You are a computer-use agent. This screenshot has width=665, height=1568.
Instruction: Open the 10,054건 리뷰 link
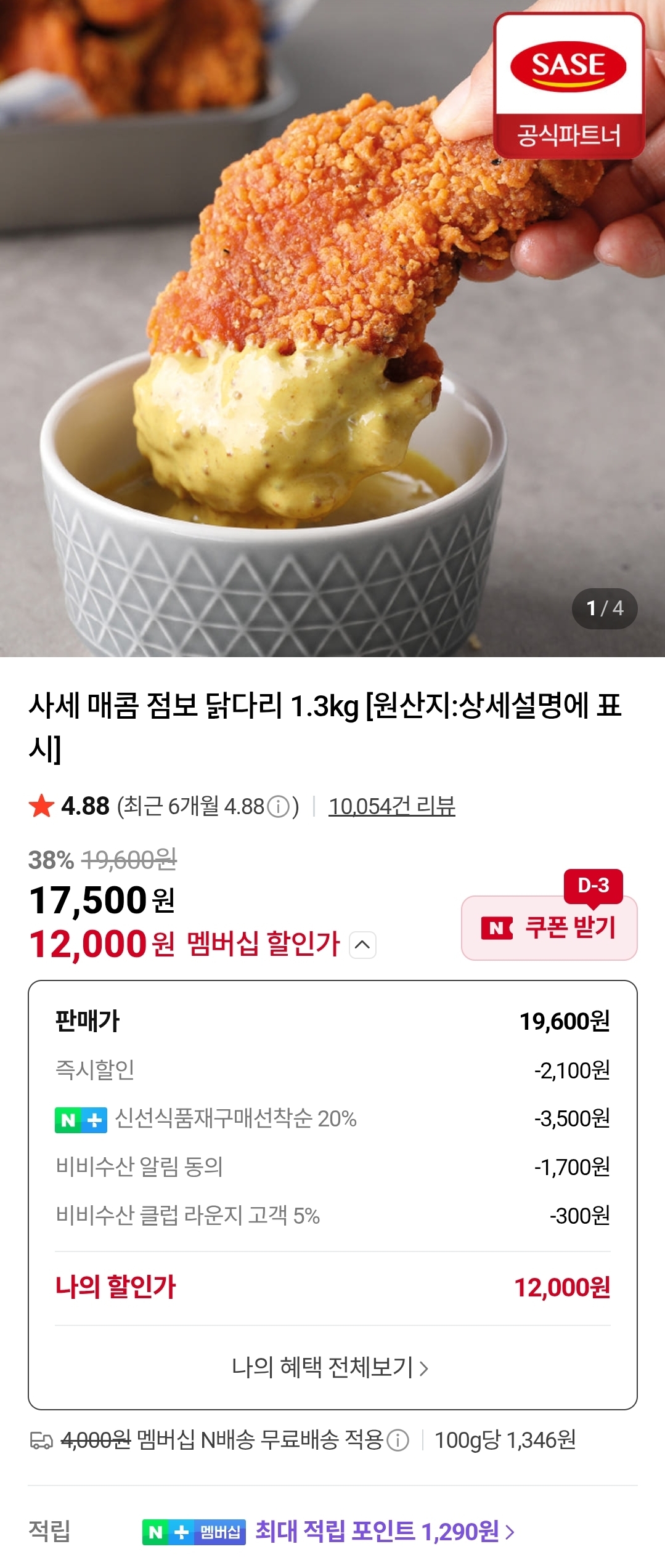[392, 806]
